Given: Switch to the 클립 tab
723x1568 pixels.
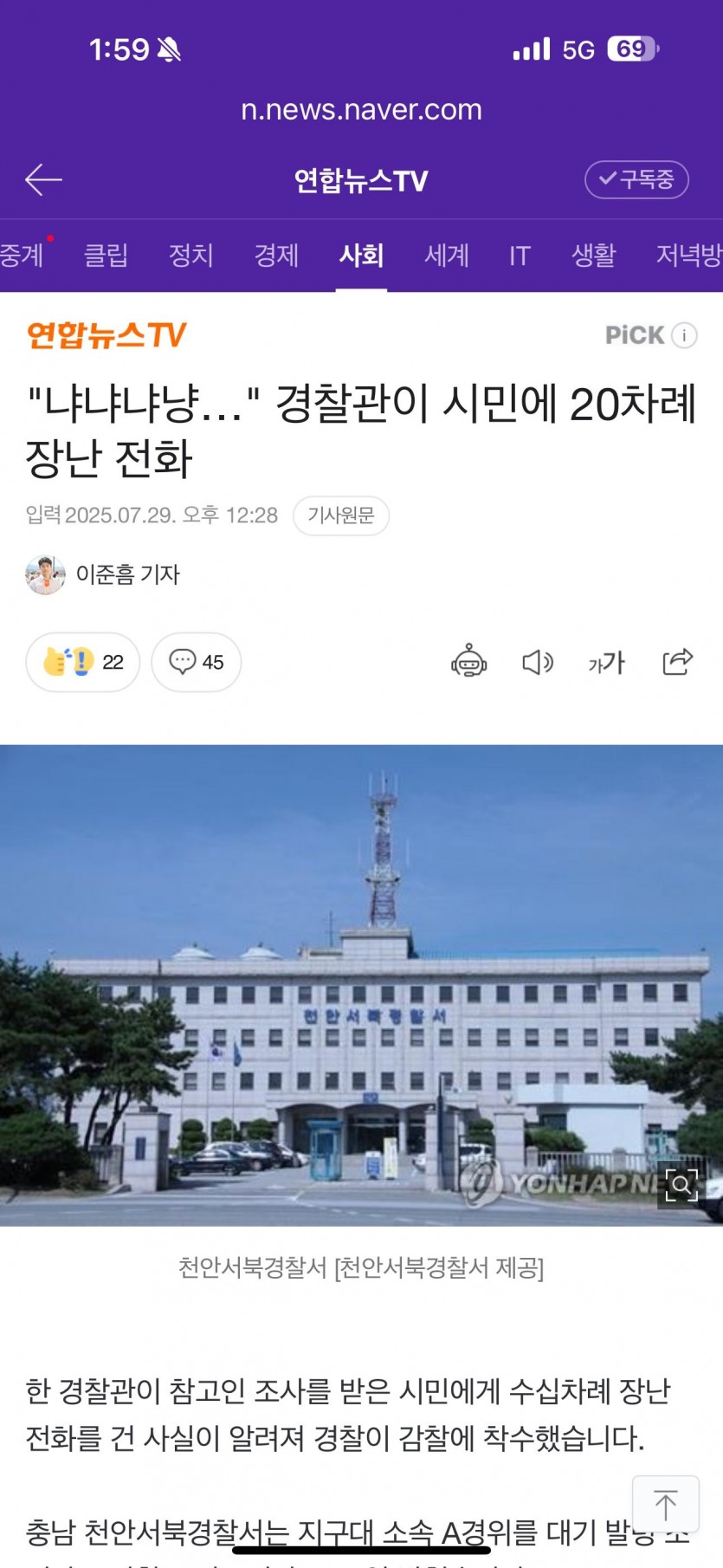Looking at the screenshot, I should tap(106, 255).
